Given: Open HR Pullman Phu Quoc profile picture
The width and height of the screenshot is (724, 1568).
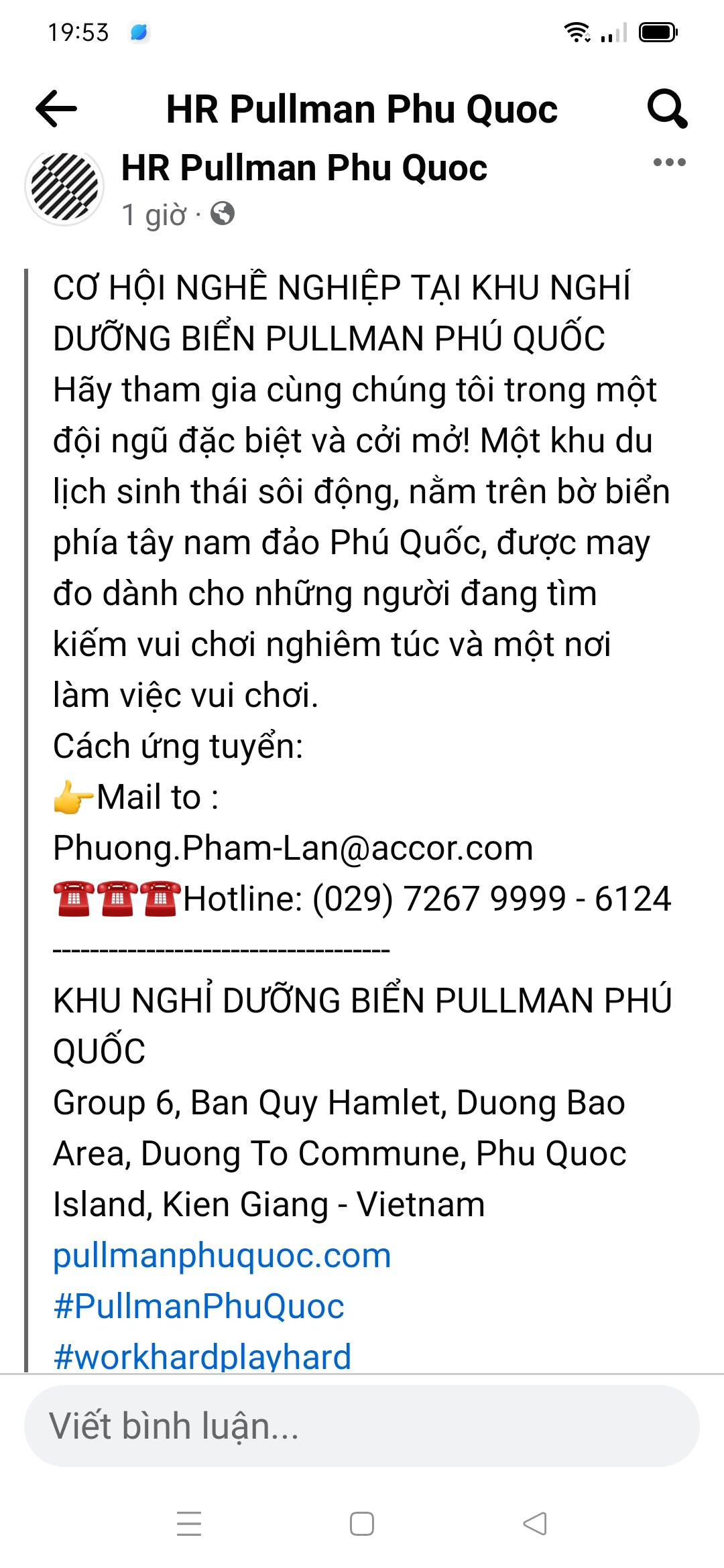Looking at the screenshot, I should (x=64, y=187).
